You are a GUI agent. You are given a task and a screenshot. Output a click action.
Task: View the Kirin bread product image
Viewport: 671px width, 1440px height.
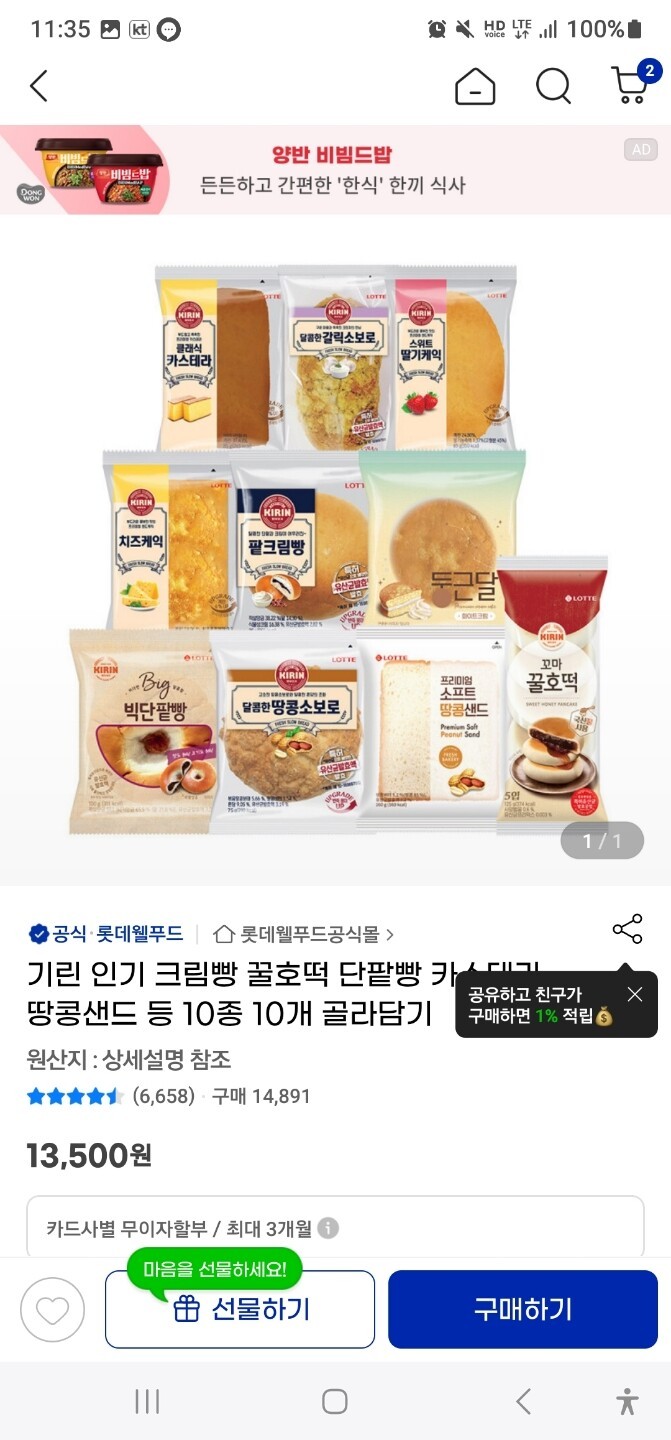coord(337,550)
